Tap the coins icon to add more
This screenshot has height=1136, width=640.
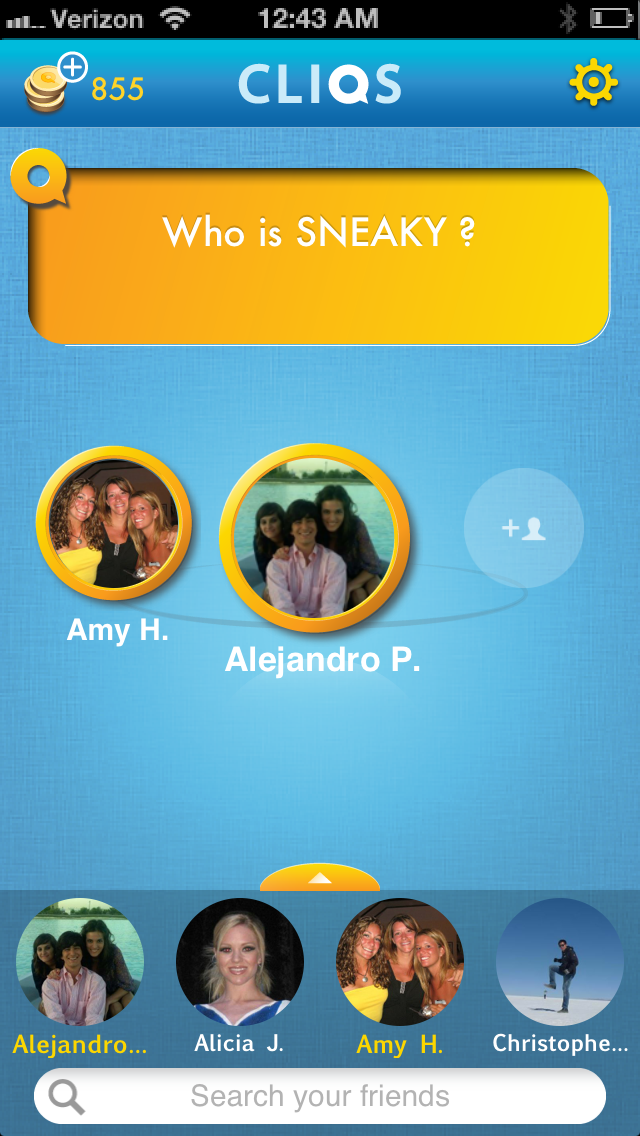55,83
